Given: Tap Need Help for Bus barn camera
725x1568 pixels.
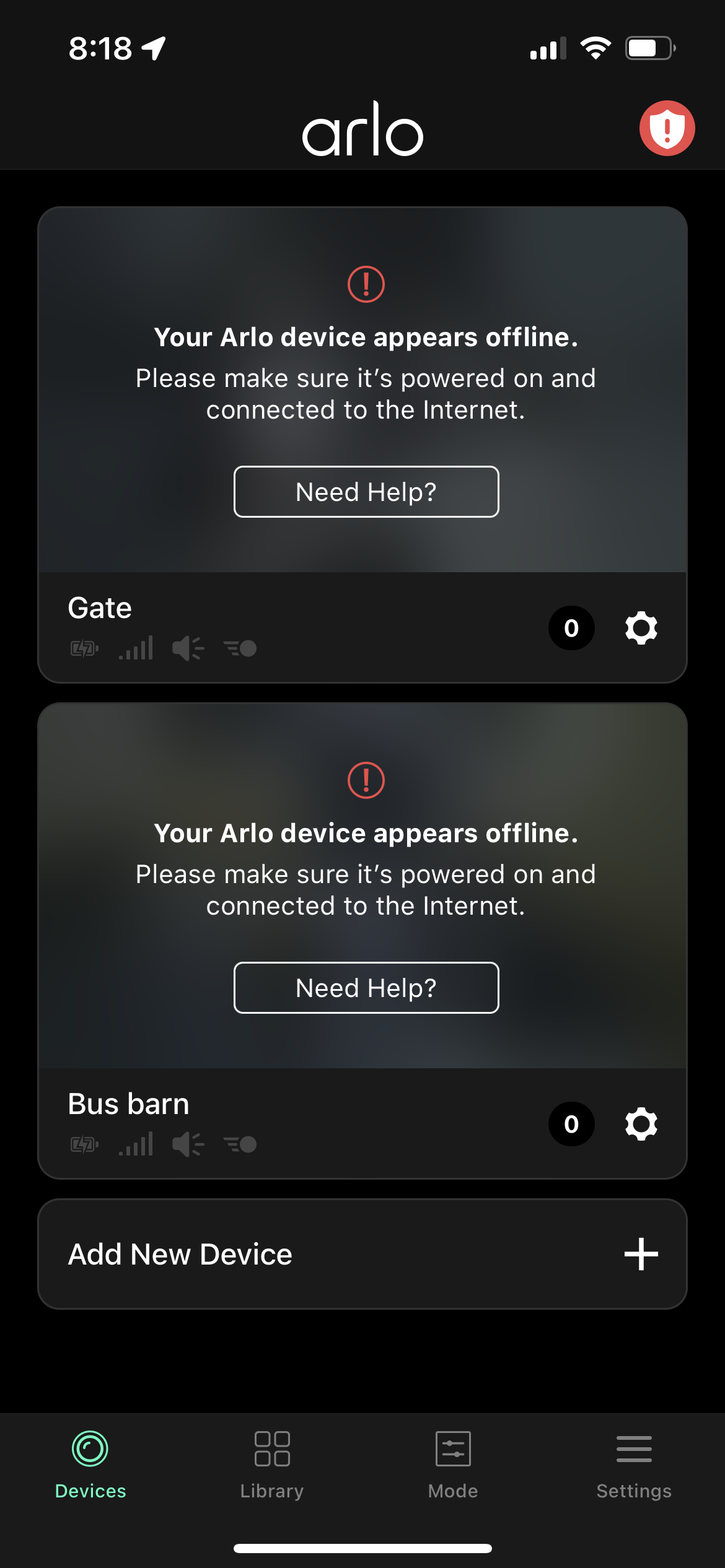Looking at the screenshot, I should point(366,988).
